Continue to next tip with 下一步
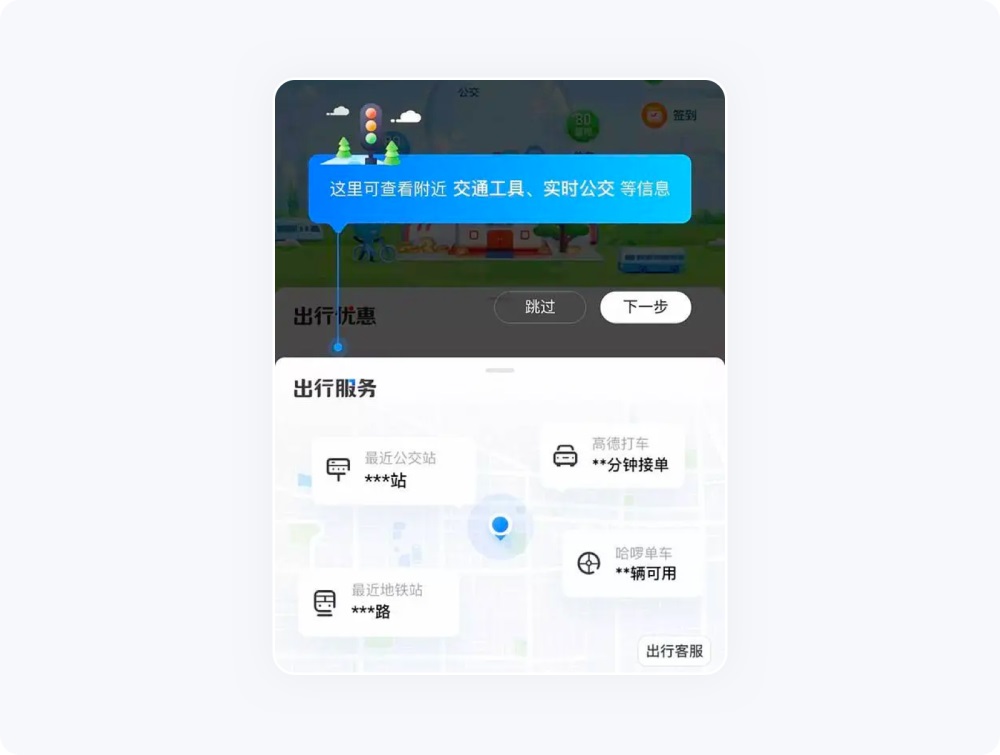The image size is (1000, 755). point(645,307)
